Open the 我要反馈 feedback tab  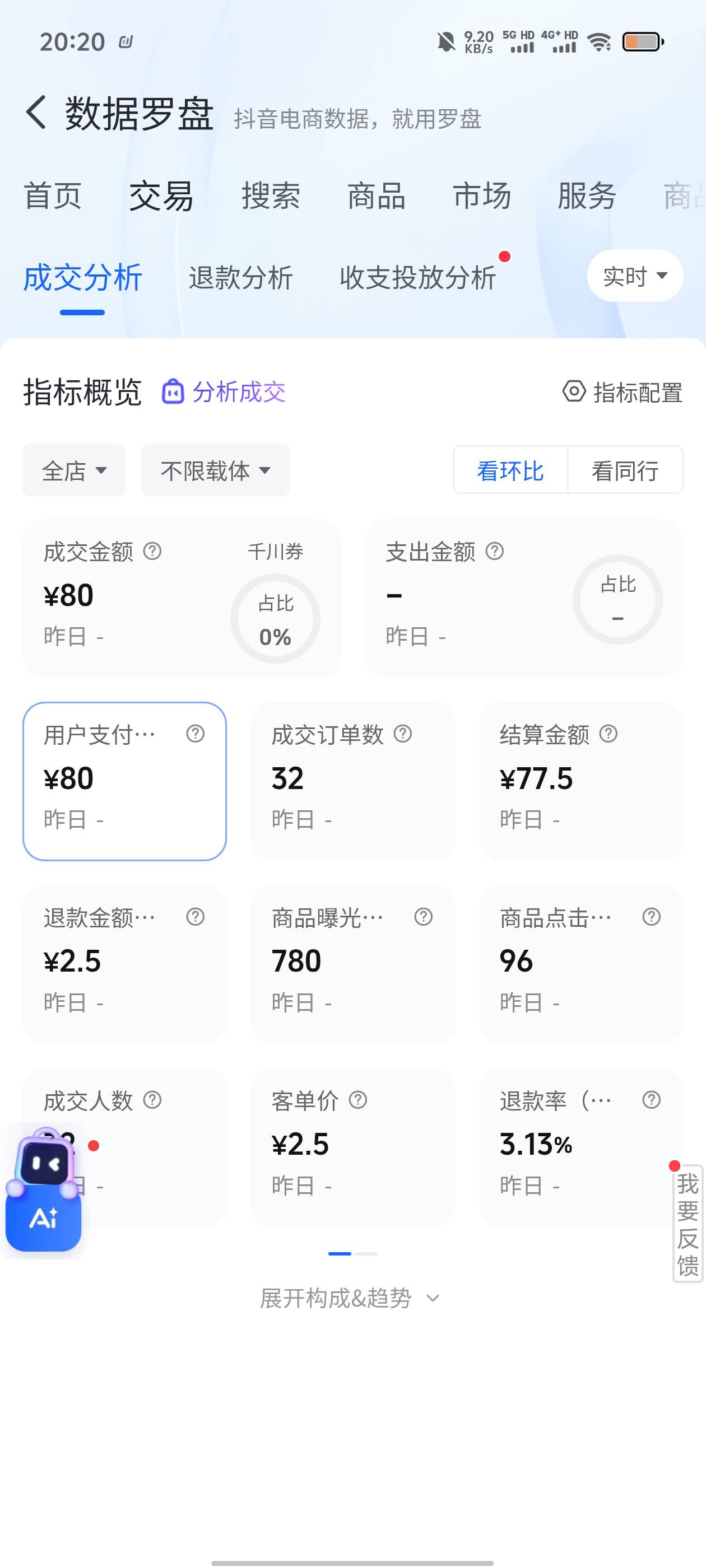688,1224
